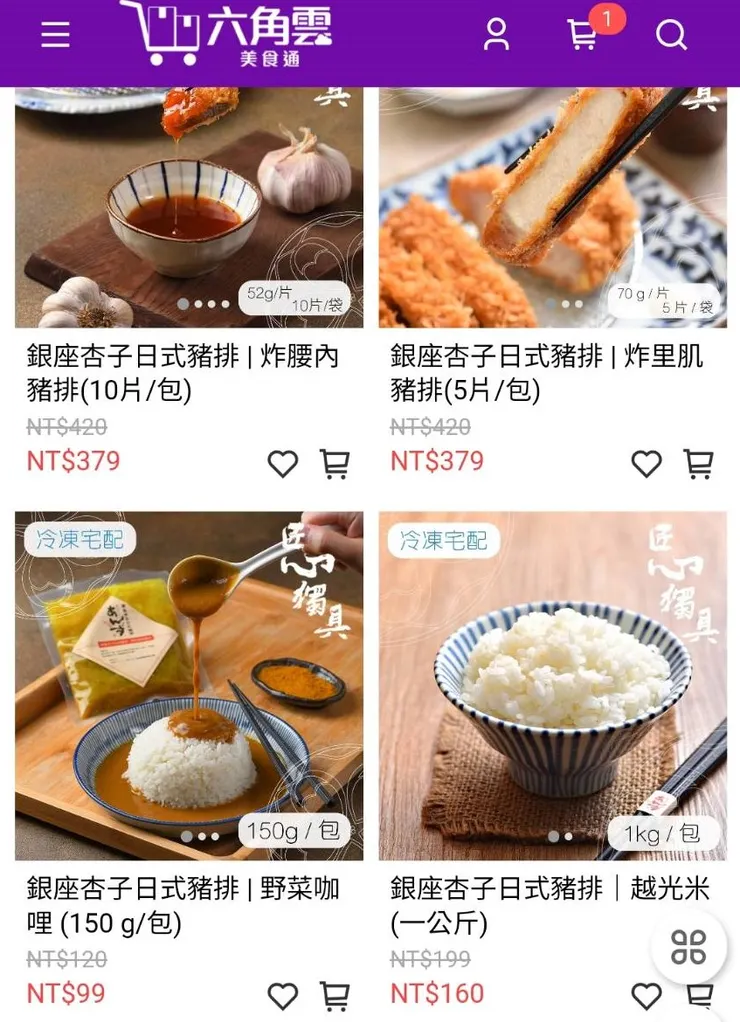Favorite the 越光米 product with heart

(x=647, y=997)
